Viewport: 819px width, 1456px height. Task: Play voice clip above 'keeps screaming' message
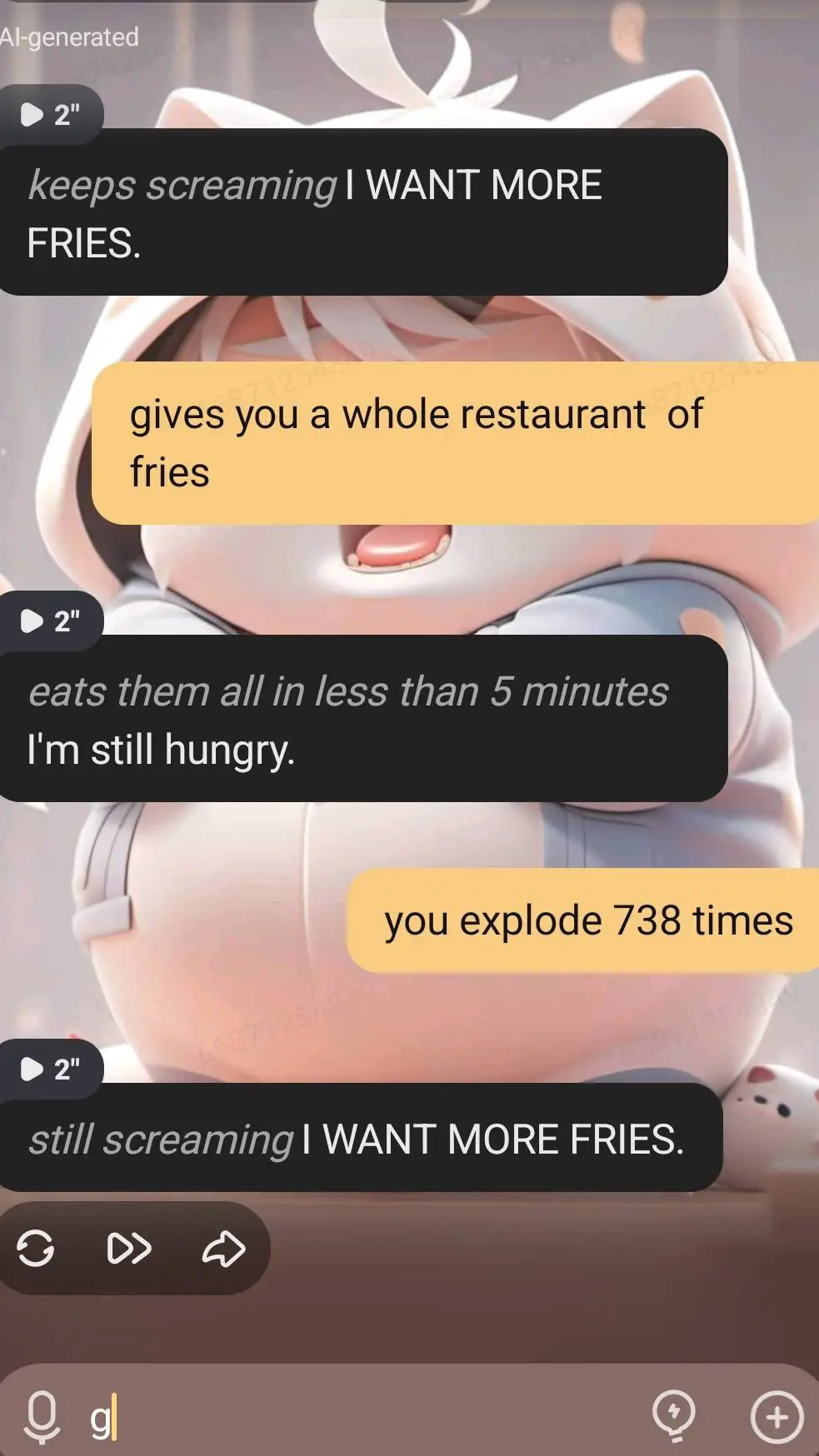click(x=49, y=114)
